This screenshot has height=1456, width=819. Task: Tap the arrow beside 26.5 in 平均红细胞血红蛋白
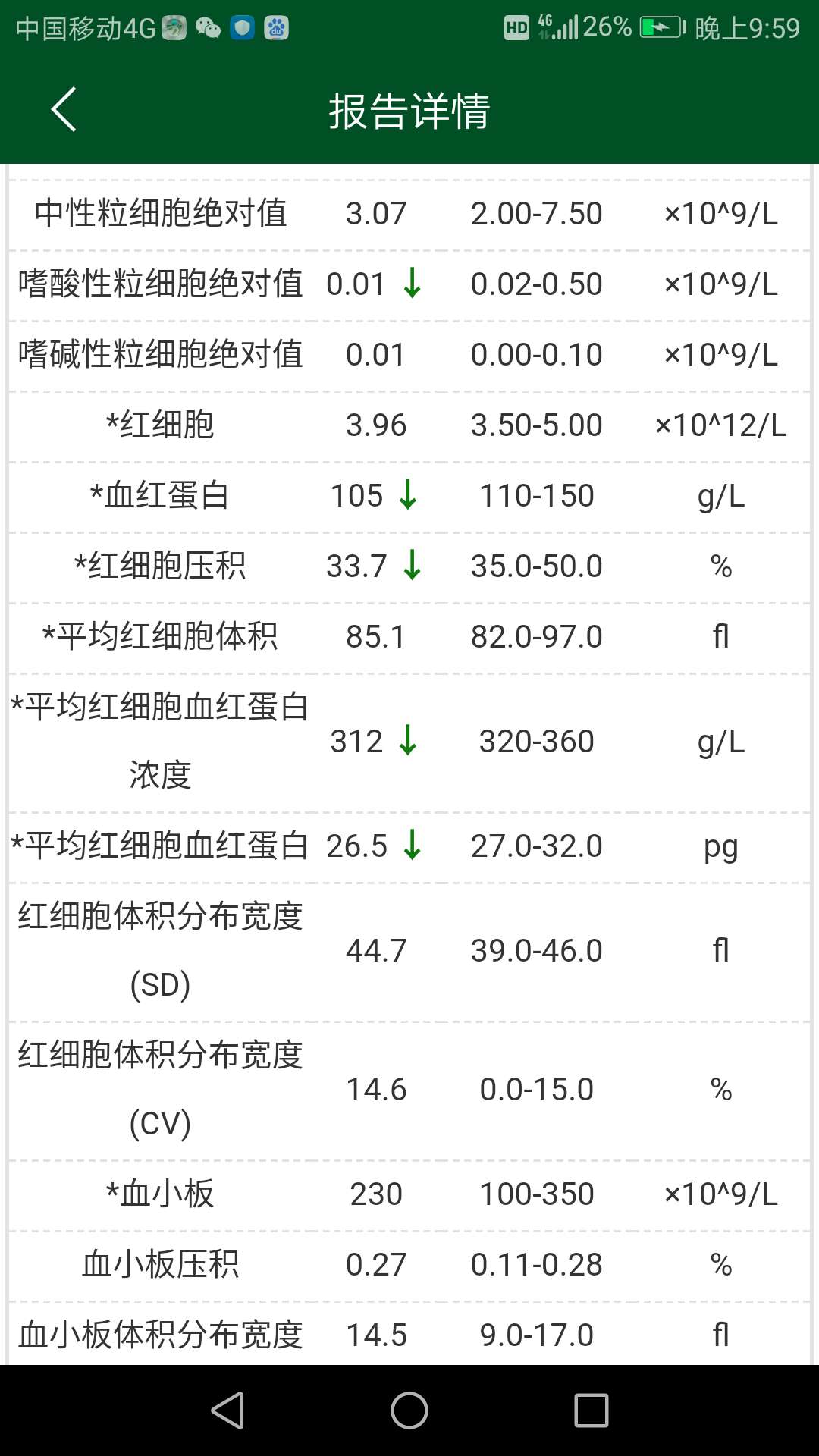click(412, 846)
